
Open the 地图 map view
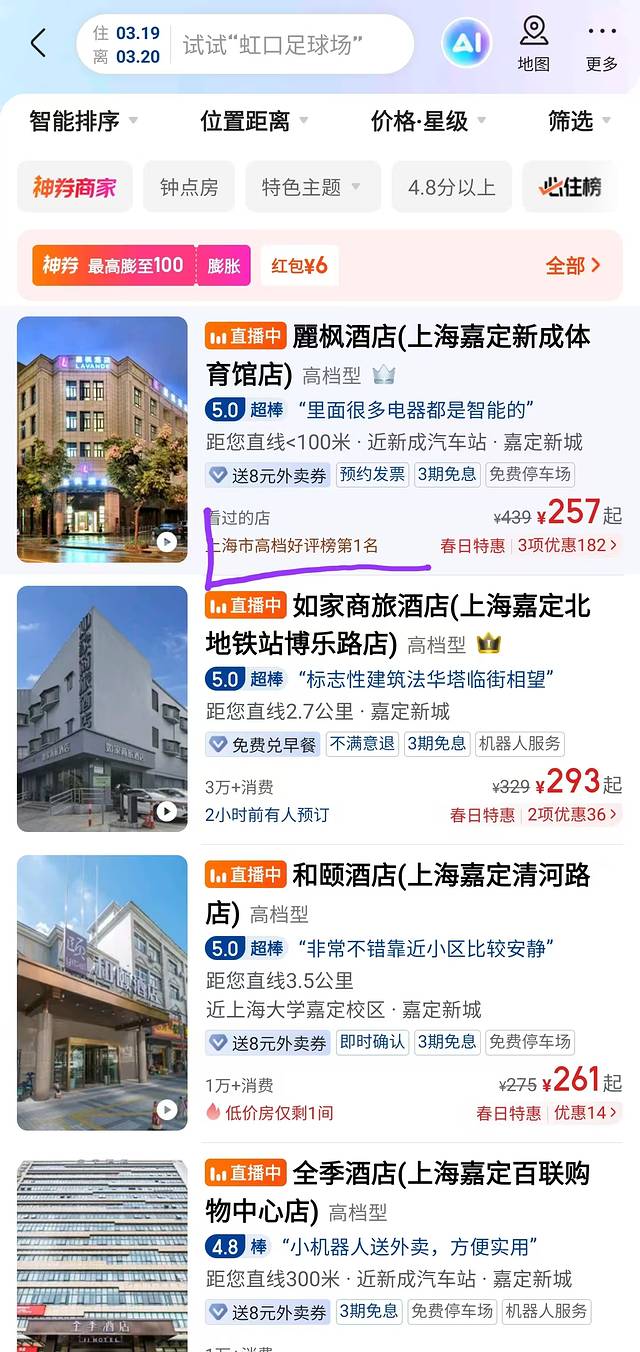point(534,44)
